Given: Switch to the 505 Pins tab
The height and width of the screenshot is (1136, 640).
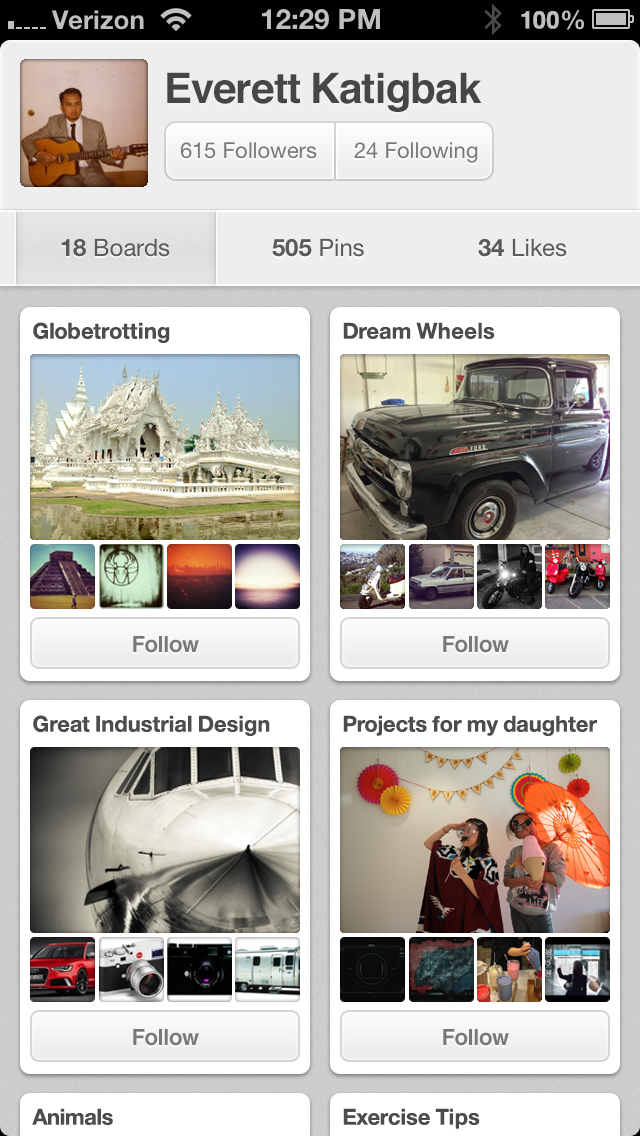Looking at the screenshot, I should click(x=318, y=248).
